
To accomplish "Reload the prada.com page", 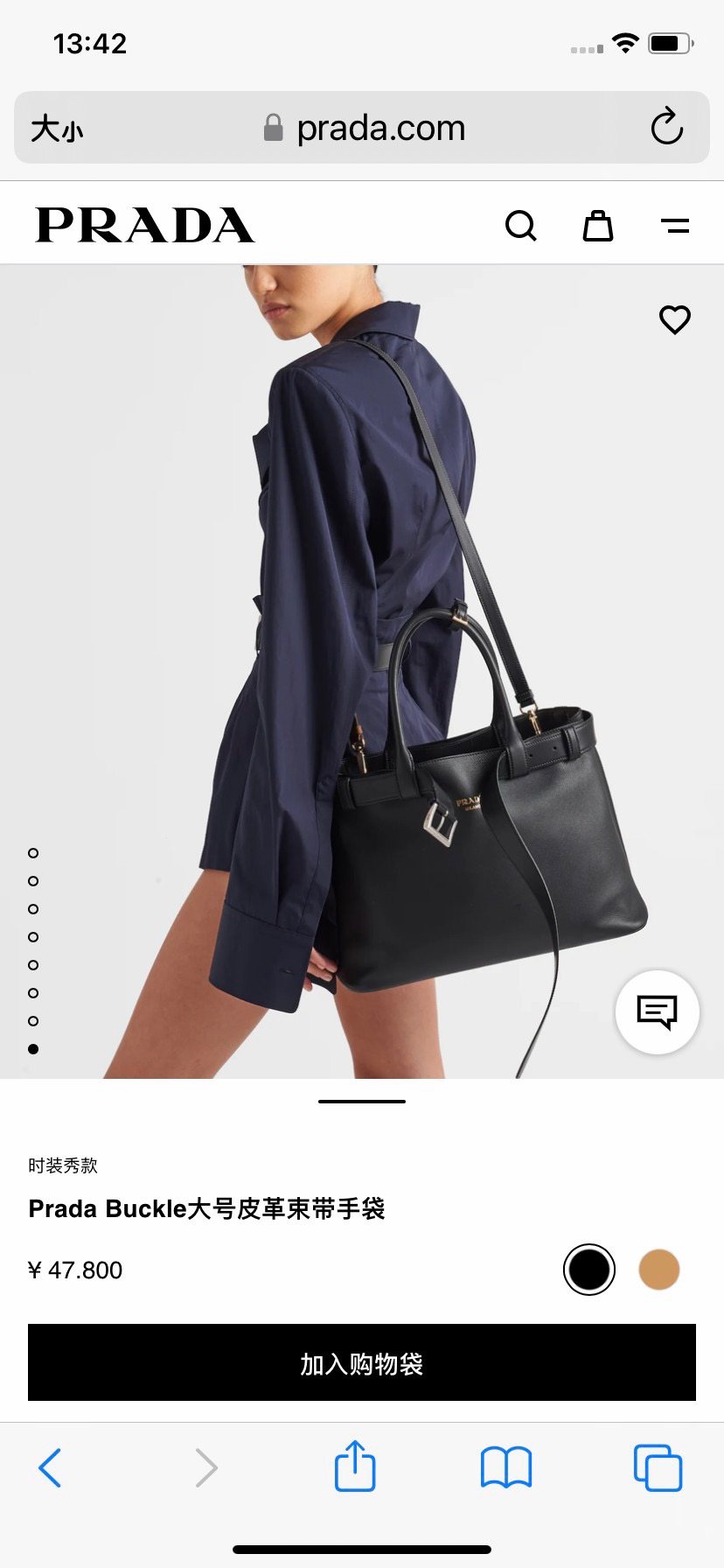I will click(666, 128).
